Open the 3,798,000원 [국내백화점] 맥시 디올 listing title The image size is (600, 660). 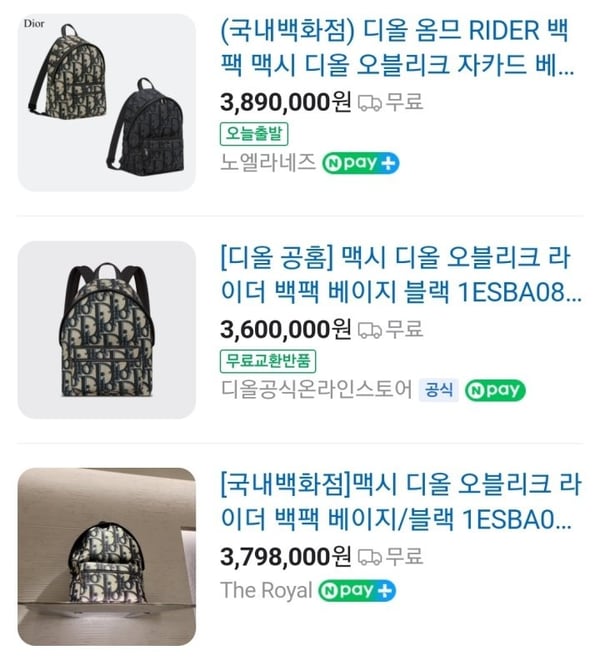pyautogui.click(x=396, y=503)
